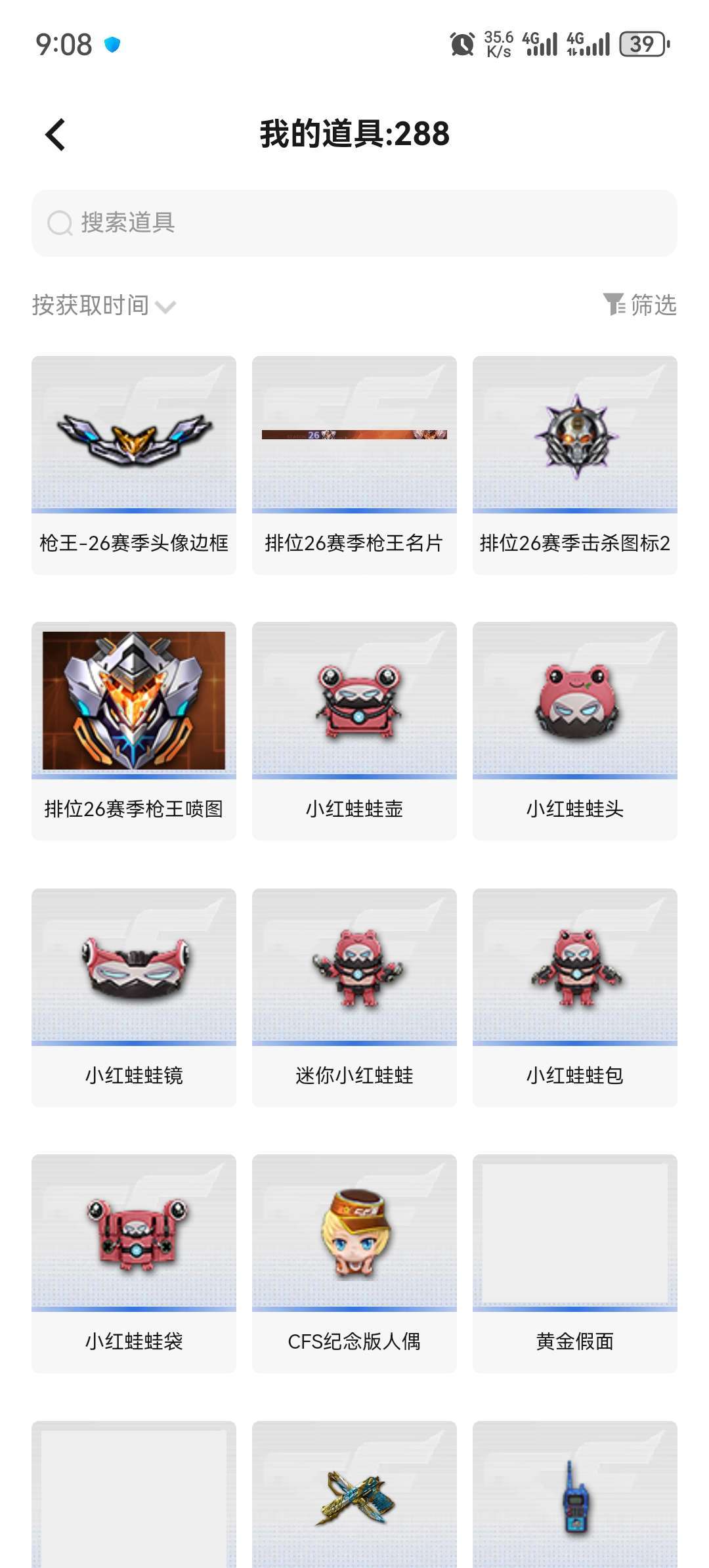Tap the 搜索道具 search box
Screen dimensions: 709x1568
[x=354, y=223]
